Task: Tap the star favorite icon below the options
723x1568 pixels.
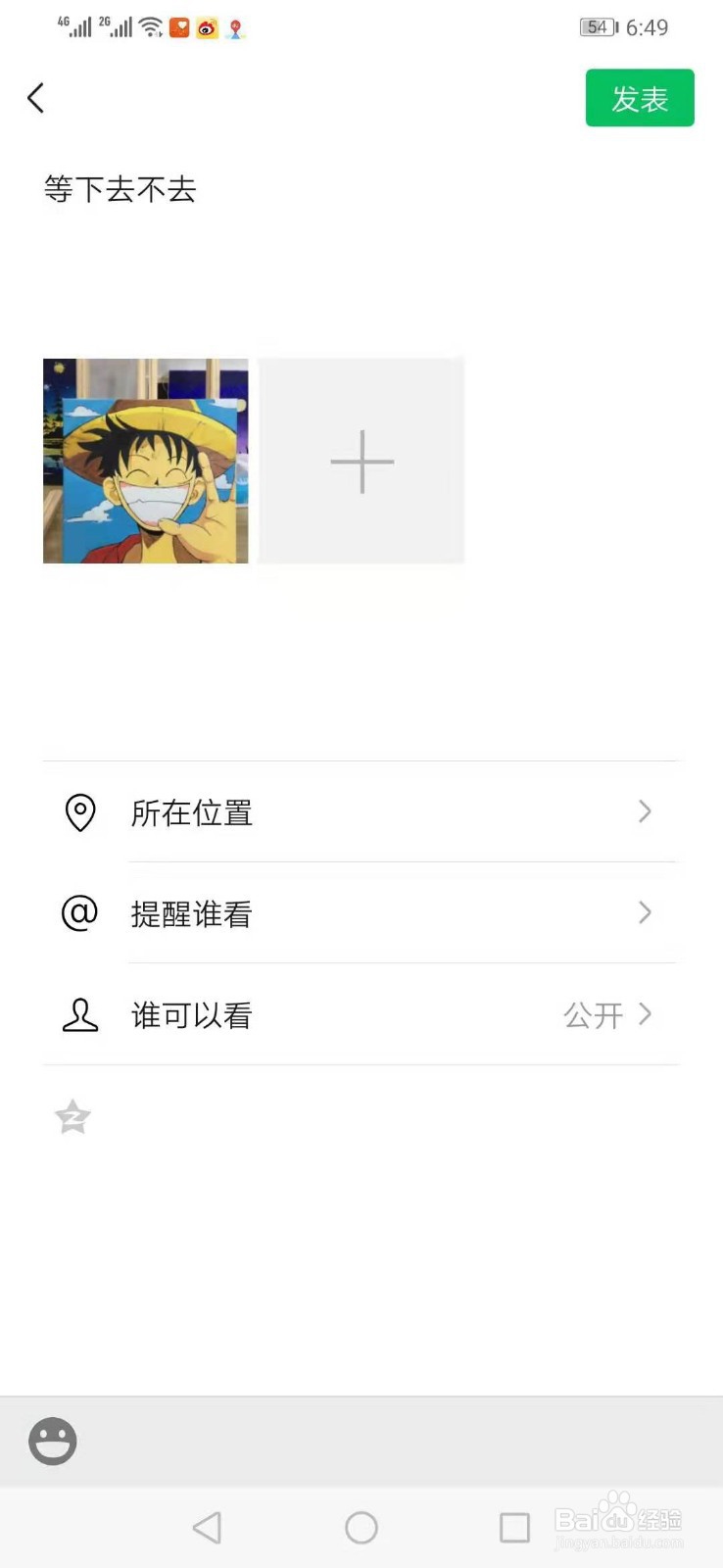Action: pos(72,1116)
